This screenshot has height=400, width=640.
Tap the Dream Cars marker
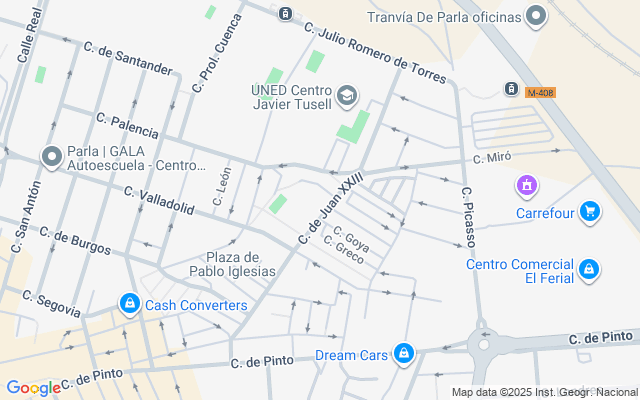coord(404,354)
